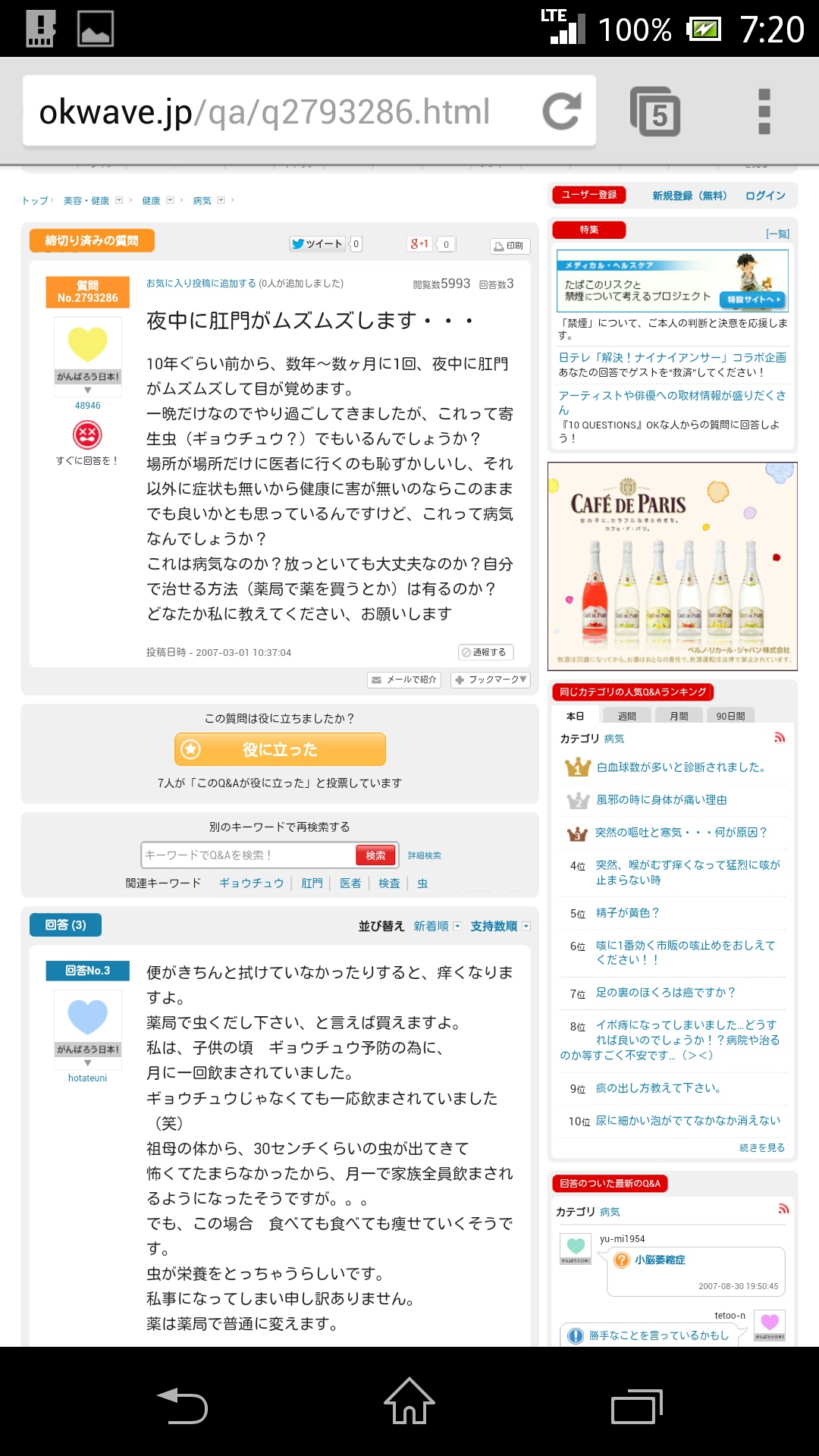Image resolution: width=819 pixels, height=1456 pixels.
Task: Open the browser overflow menu
Action: click(764, 112)
